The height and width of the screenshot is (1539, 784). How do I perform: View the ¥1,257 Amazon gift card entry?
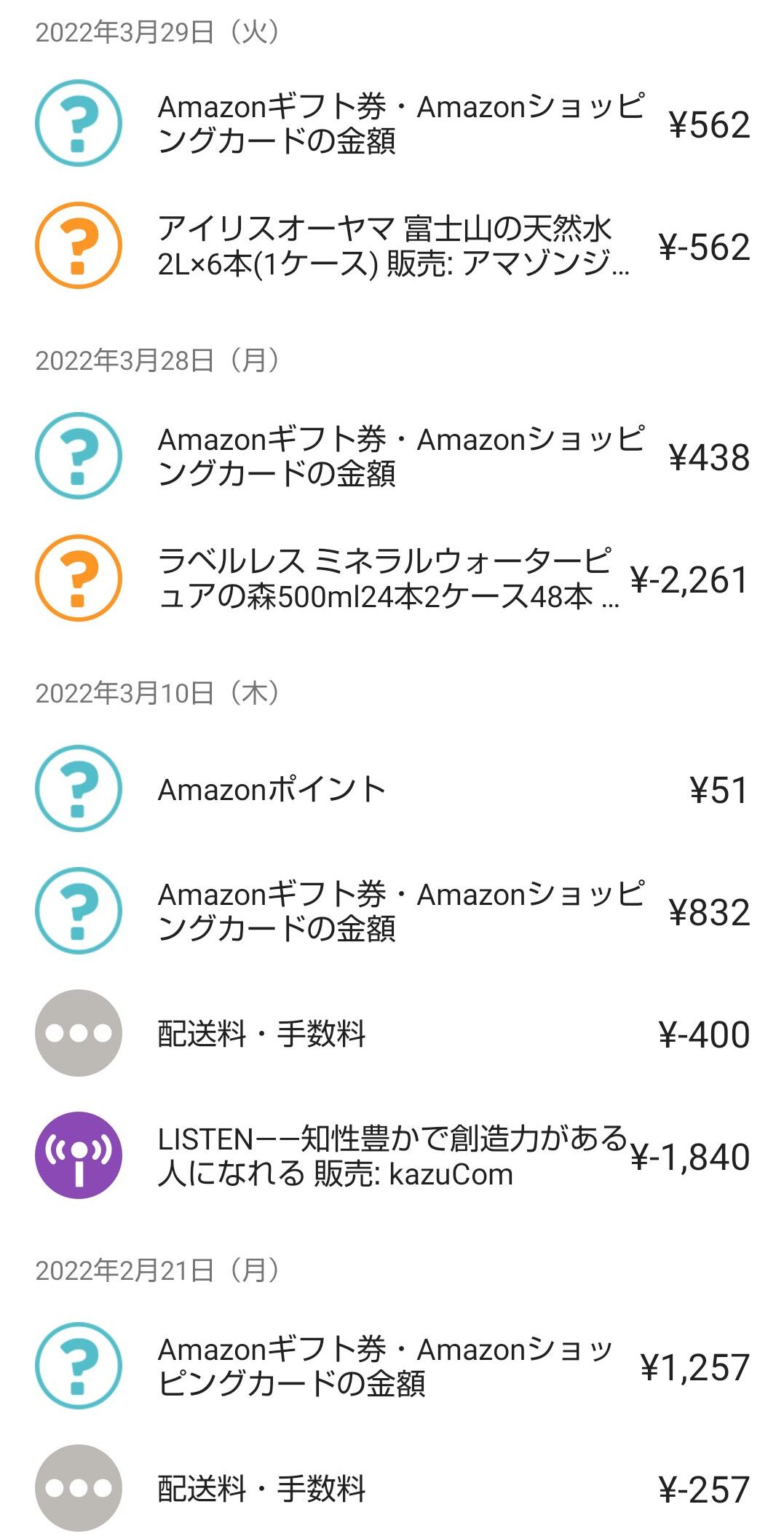tap(392, 1366)
